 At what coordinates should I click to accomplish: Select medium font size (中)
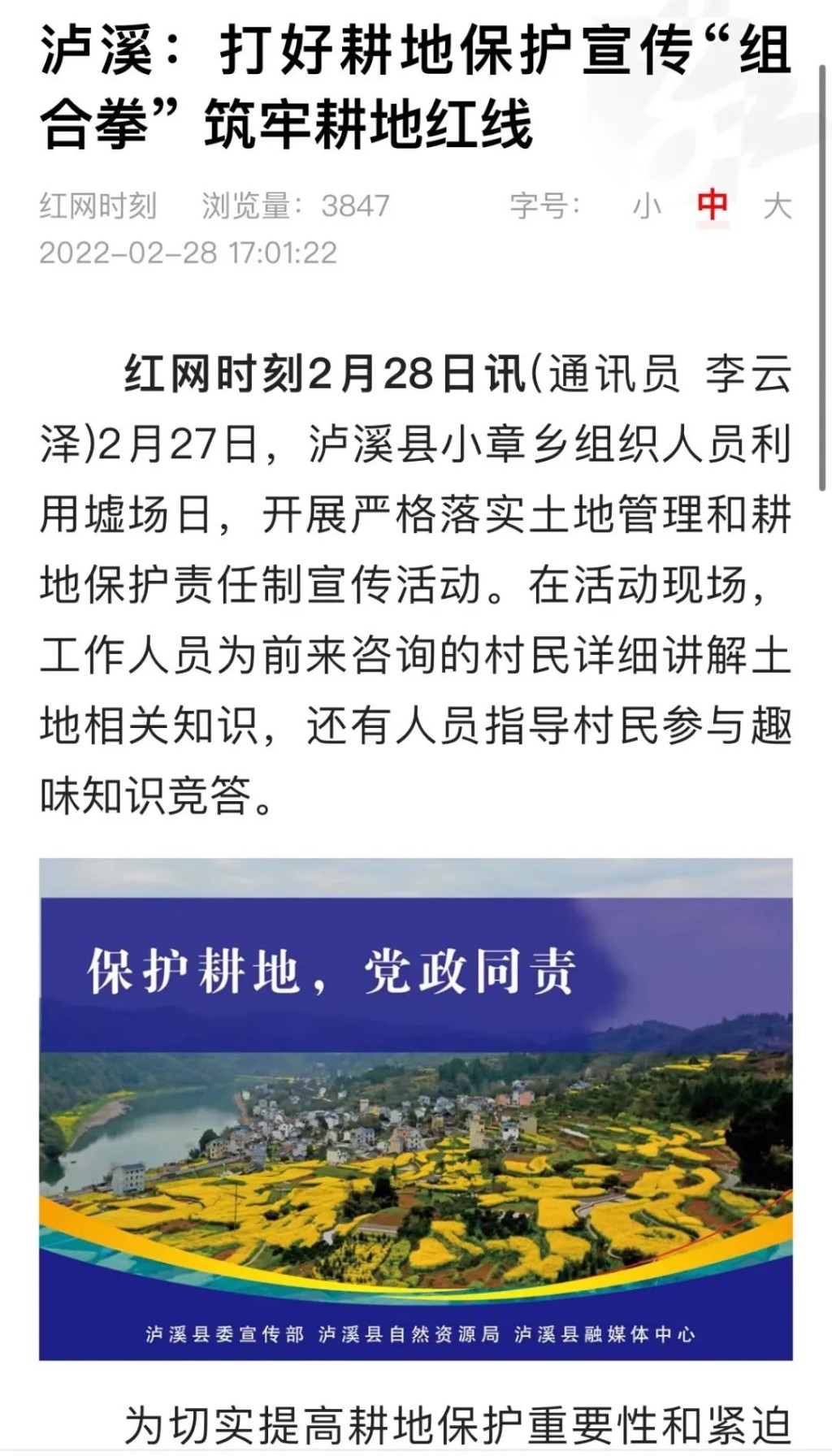coord(713,205)
